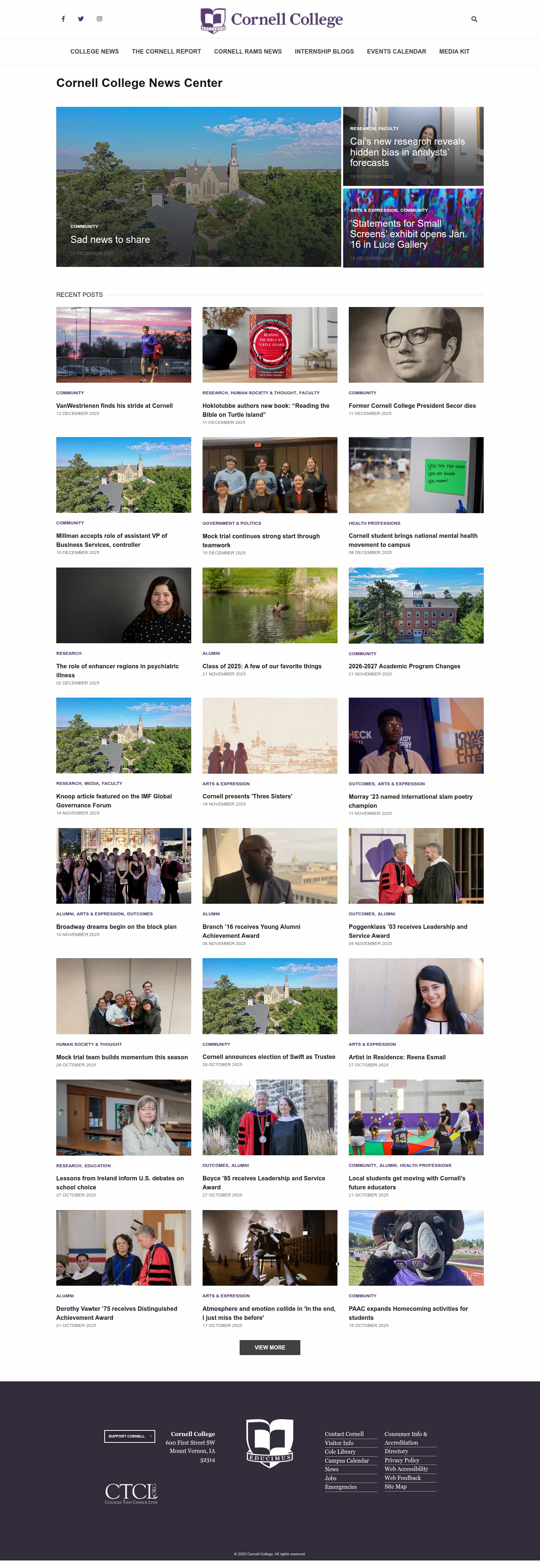Viewport: 540px width, 1568px height.
Task: Read Cai's research on analysts' forecasts
Action: 406,152
